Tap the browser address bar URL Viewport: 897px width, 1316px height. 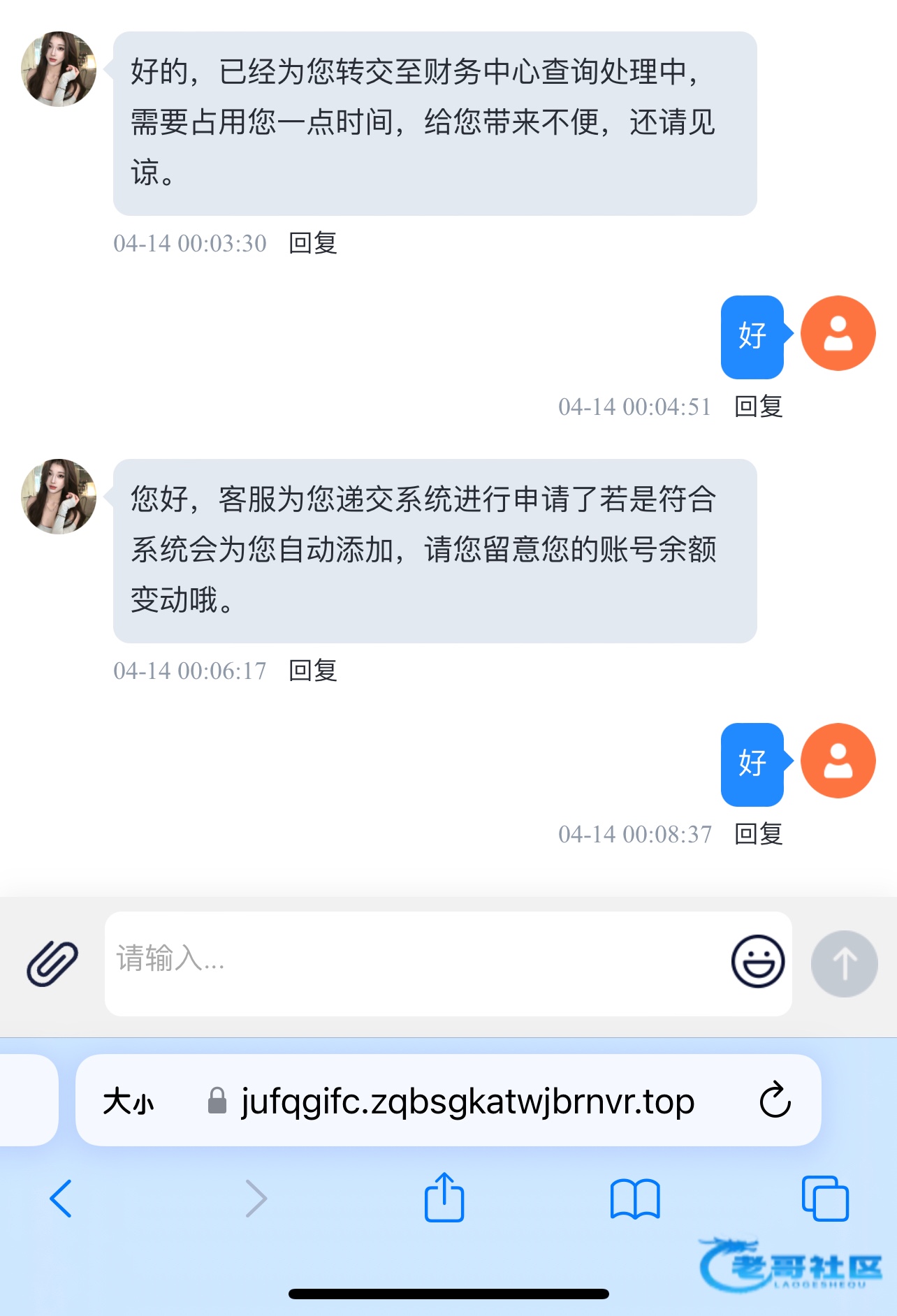(467, 1102)
